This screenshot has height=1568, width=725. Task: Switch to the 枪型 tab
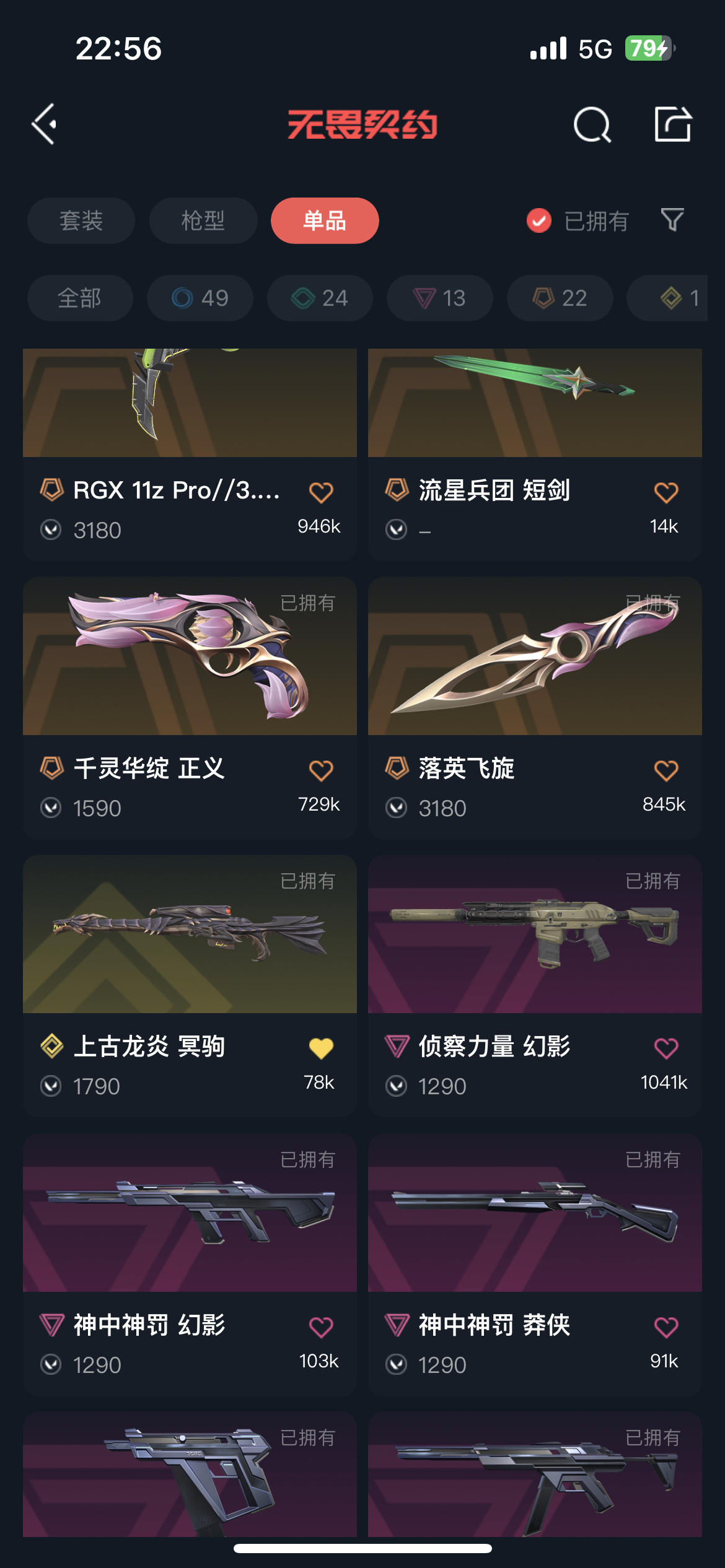click(203, 220)
